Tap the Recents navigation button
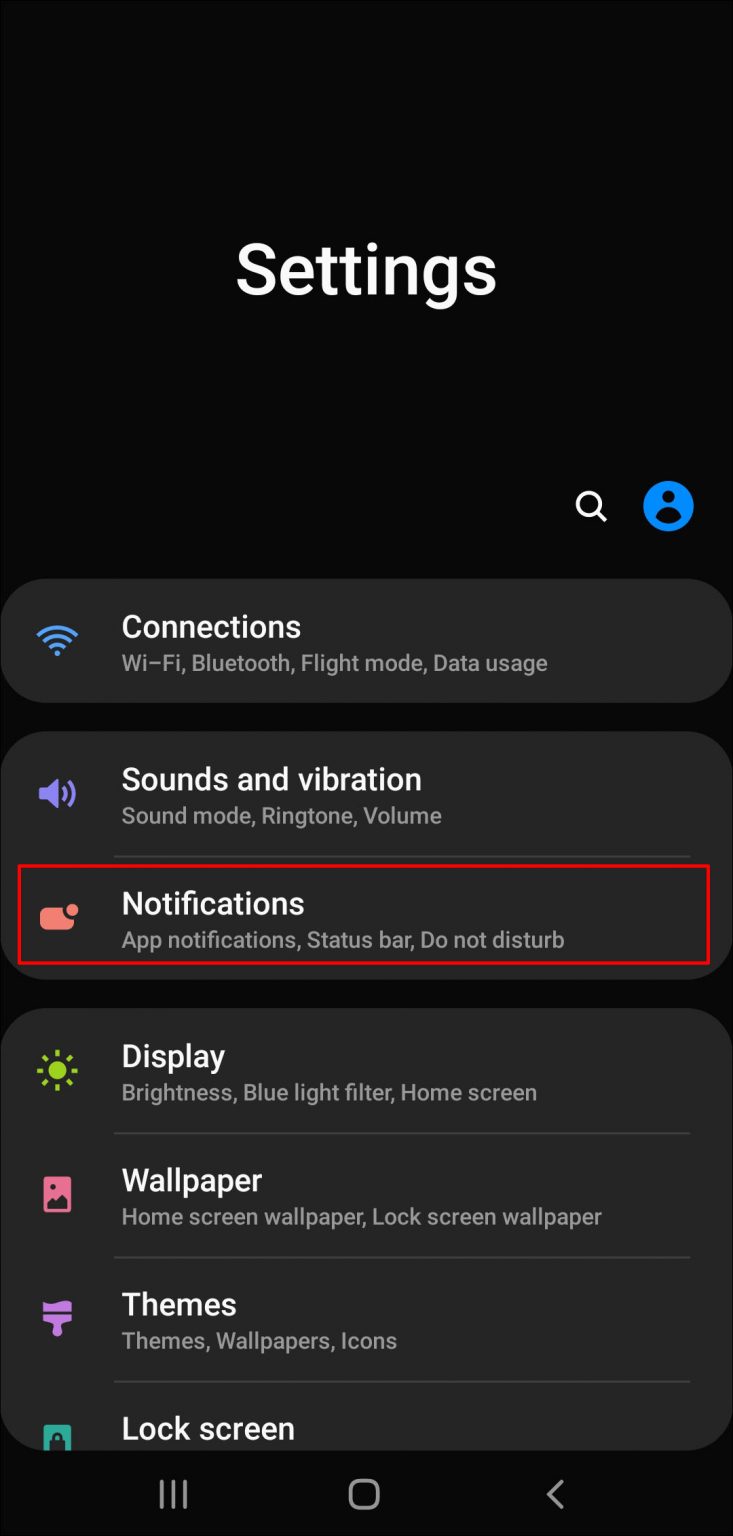Screen dimensions: 733x1536 click(172, 1494)
